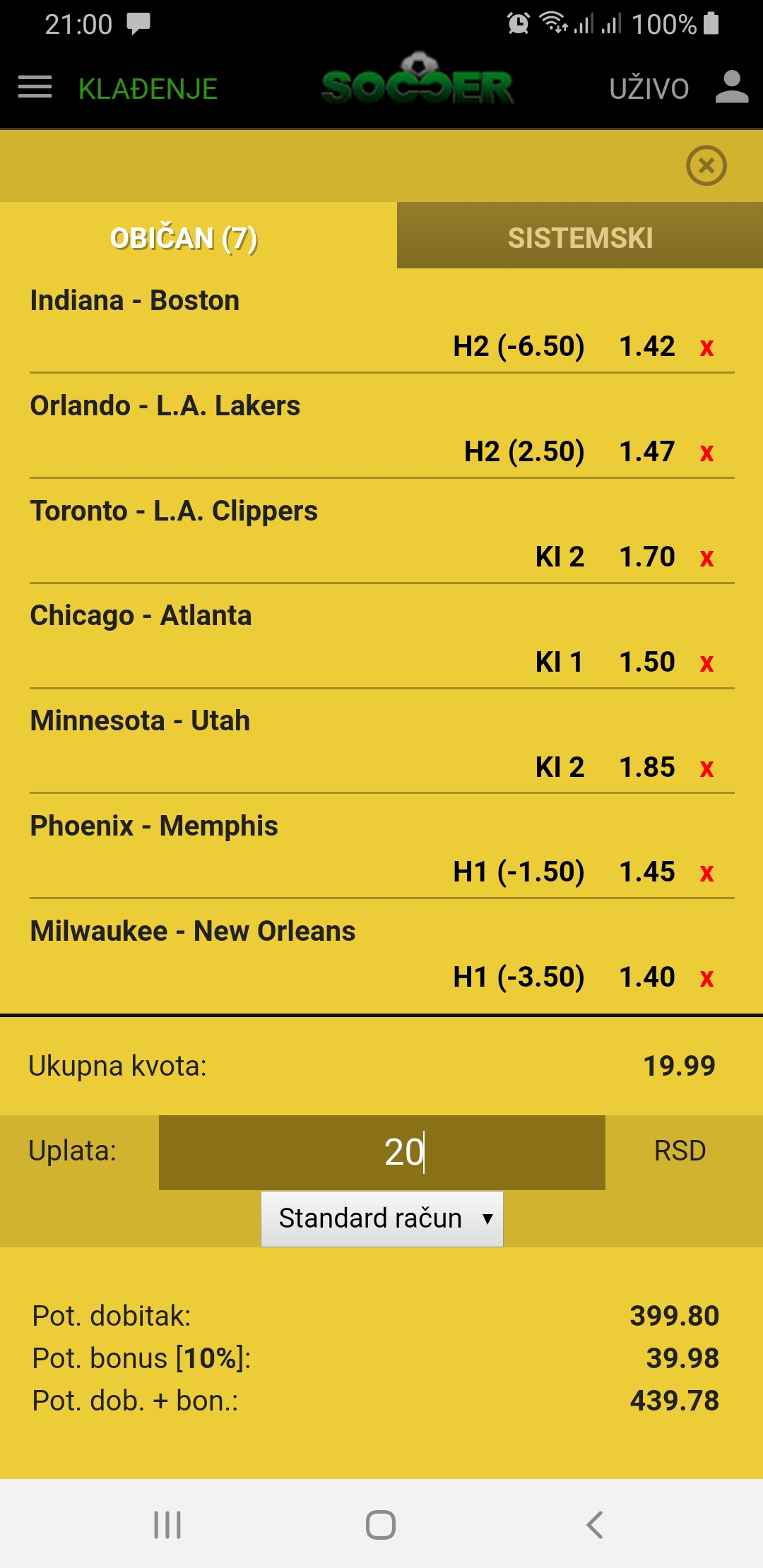Viewport: 763px width, 1568px height.
Task: Go to UŽIVO live betting
Action: tap(649, 89)
